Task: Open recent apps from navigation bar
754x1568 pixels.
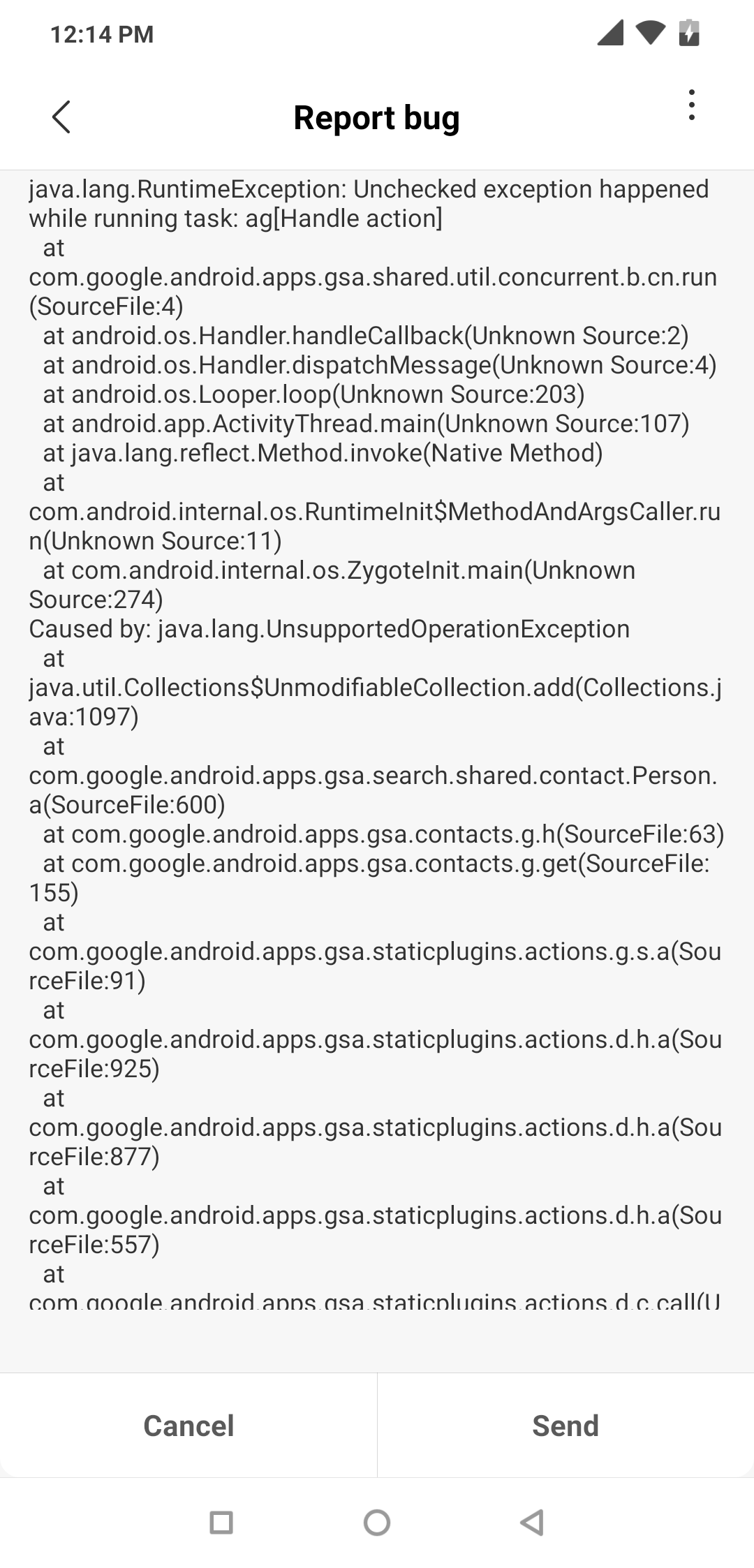Action: 221,1522
